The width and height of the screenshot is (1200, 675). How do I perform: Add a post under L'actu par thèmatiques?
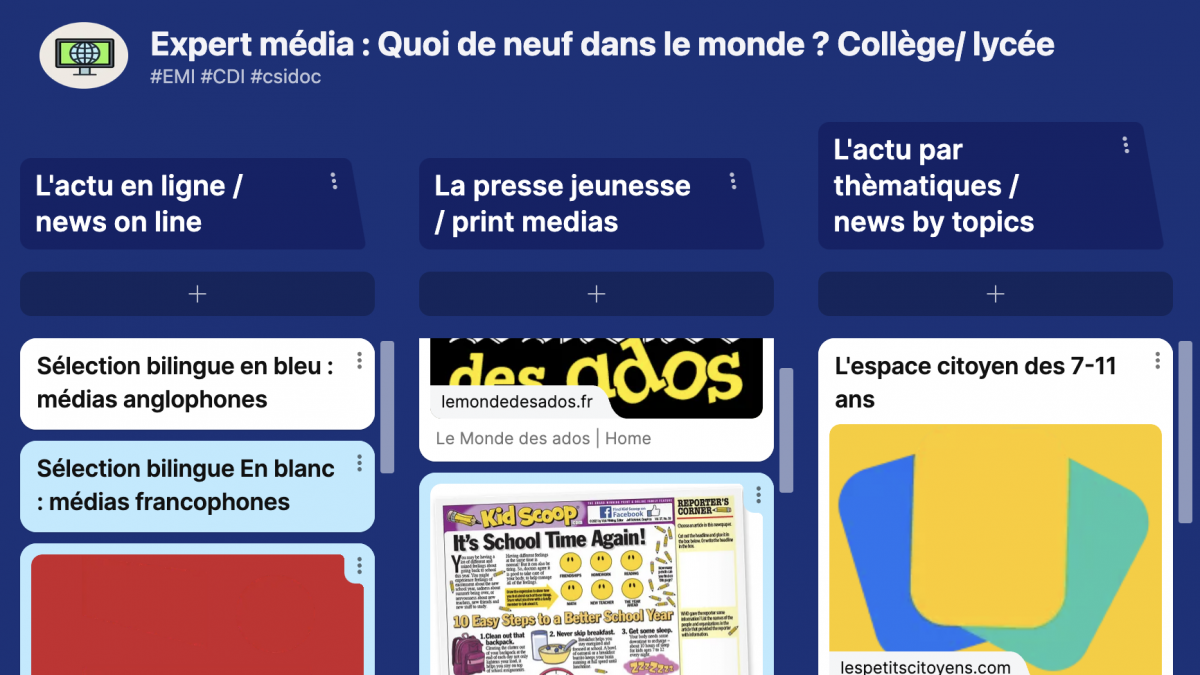[995, 294]
